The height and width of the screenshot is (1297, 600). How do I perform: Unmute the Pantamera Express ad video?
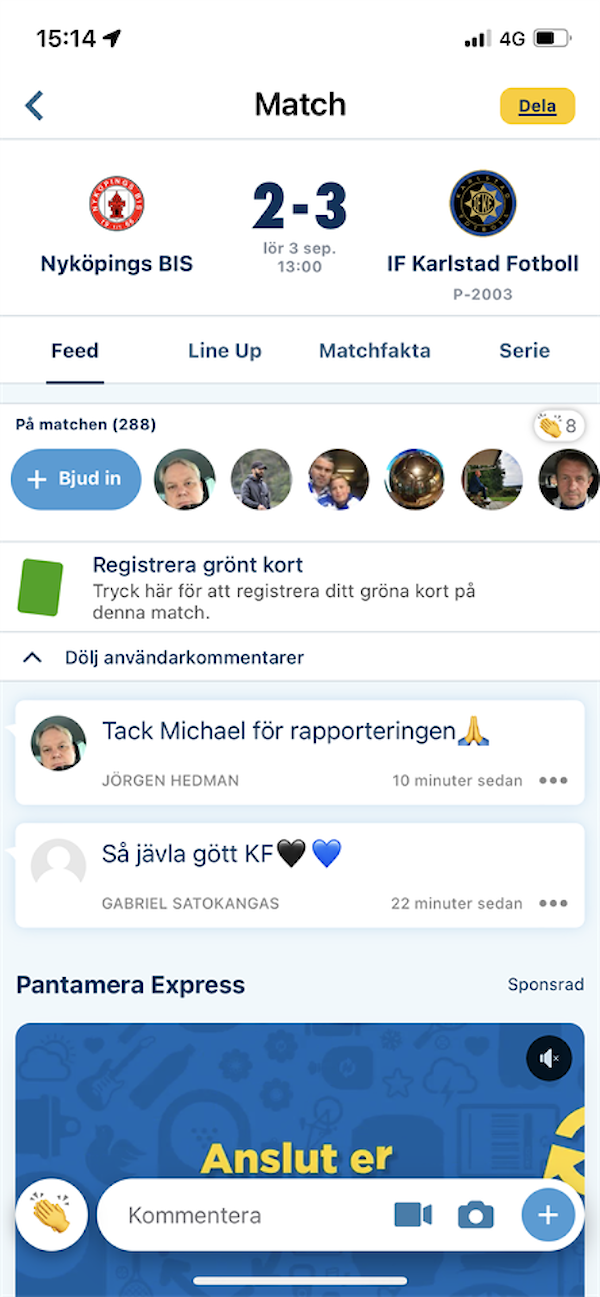(549, 1058)
